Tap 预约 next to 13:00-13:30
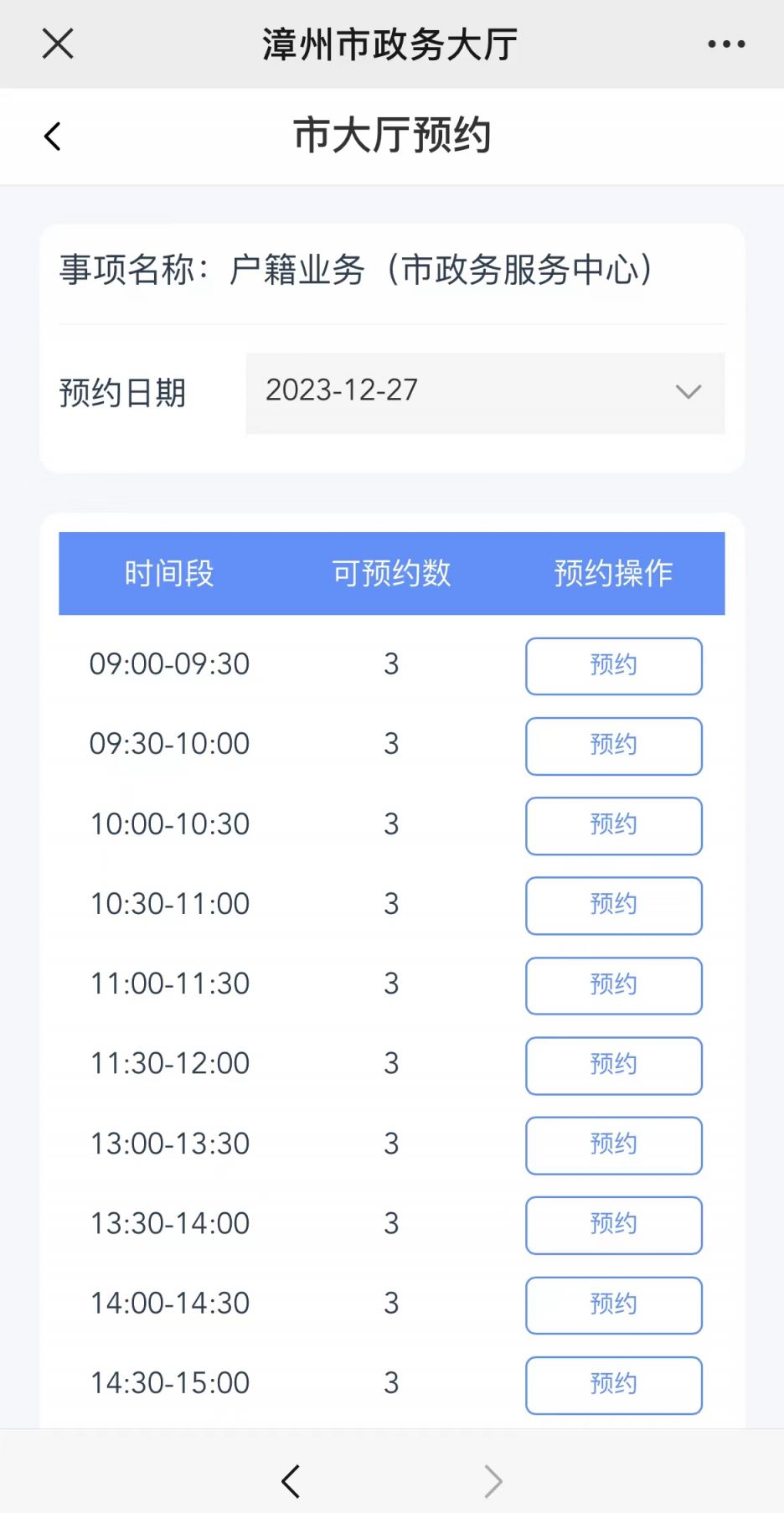The height and width of the screenshot is (1513, 784). click(613, 1144)
